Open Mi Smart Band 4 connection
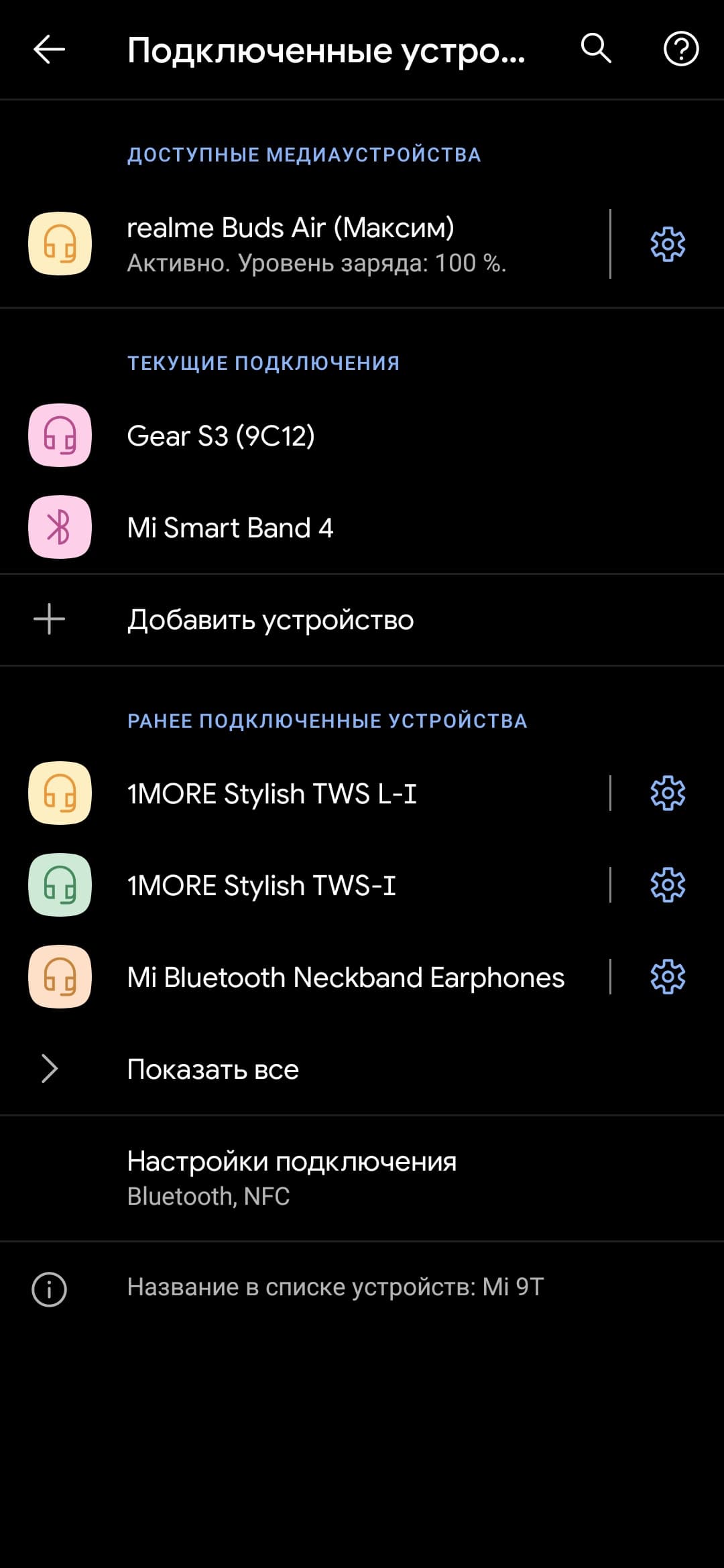Image resolution: width=724 pixels, height=1568 pixels. [230, 528]
